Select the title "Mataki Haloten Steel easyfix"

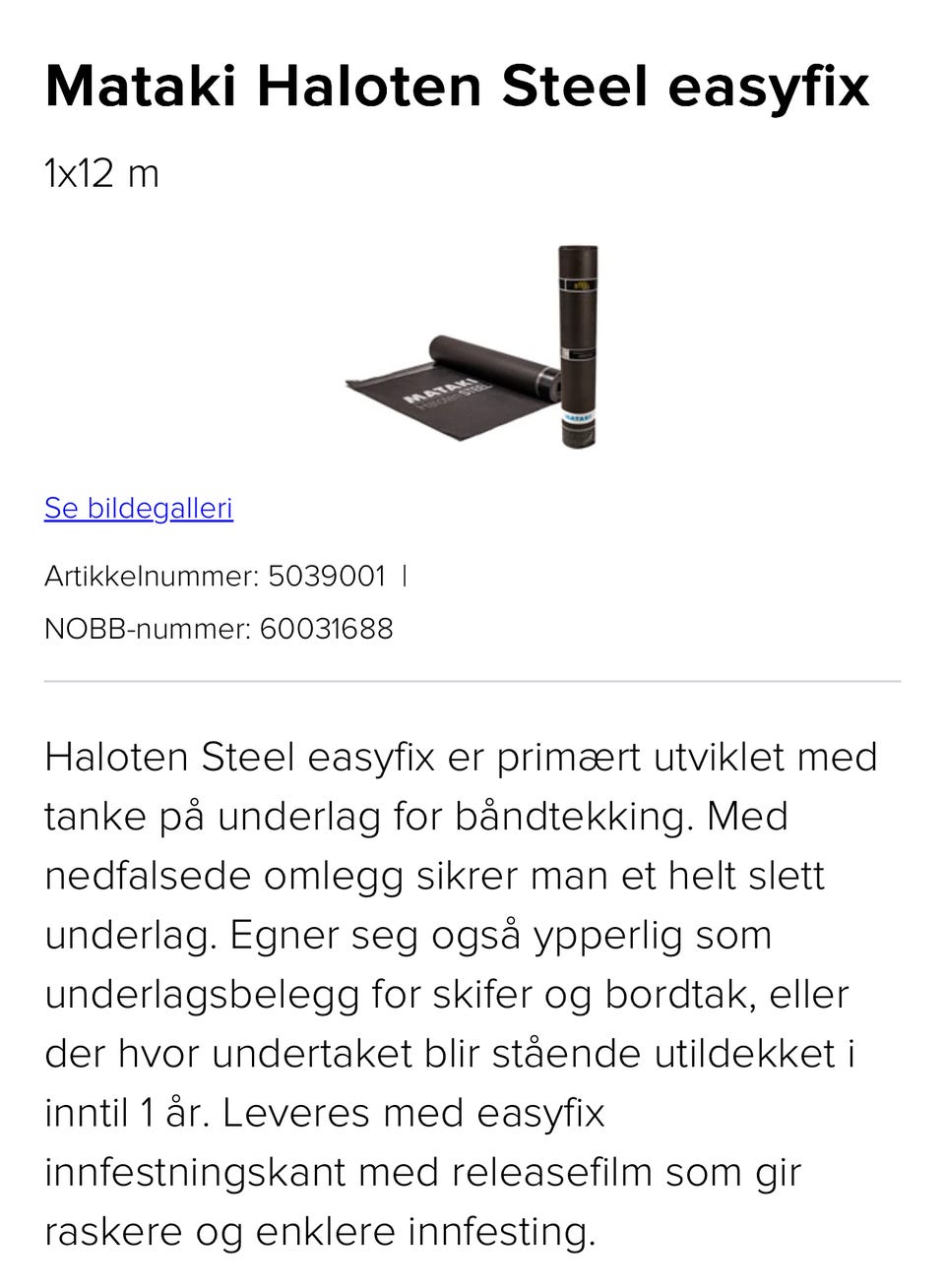(458, 87)
